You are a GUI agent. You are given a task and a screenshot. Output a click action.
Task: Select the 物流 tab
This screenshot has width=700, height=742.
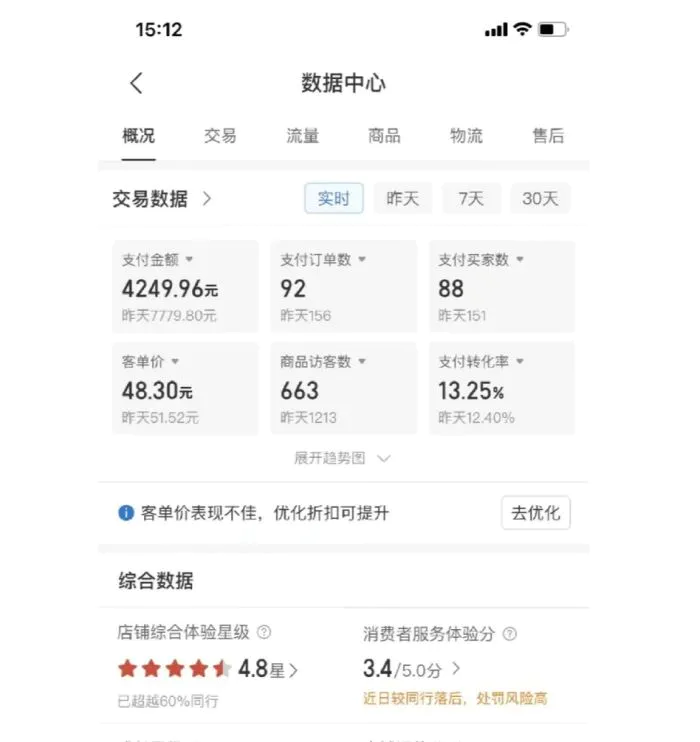466,136
